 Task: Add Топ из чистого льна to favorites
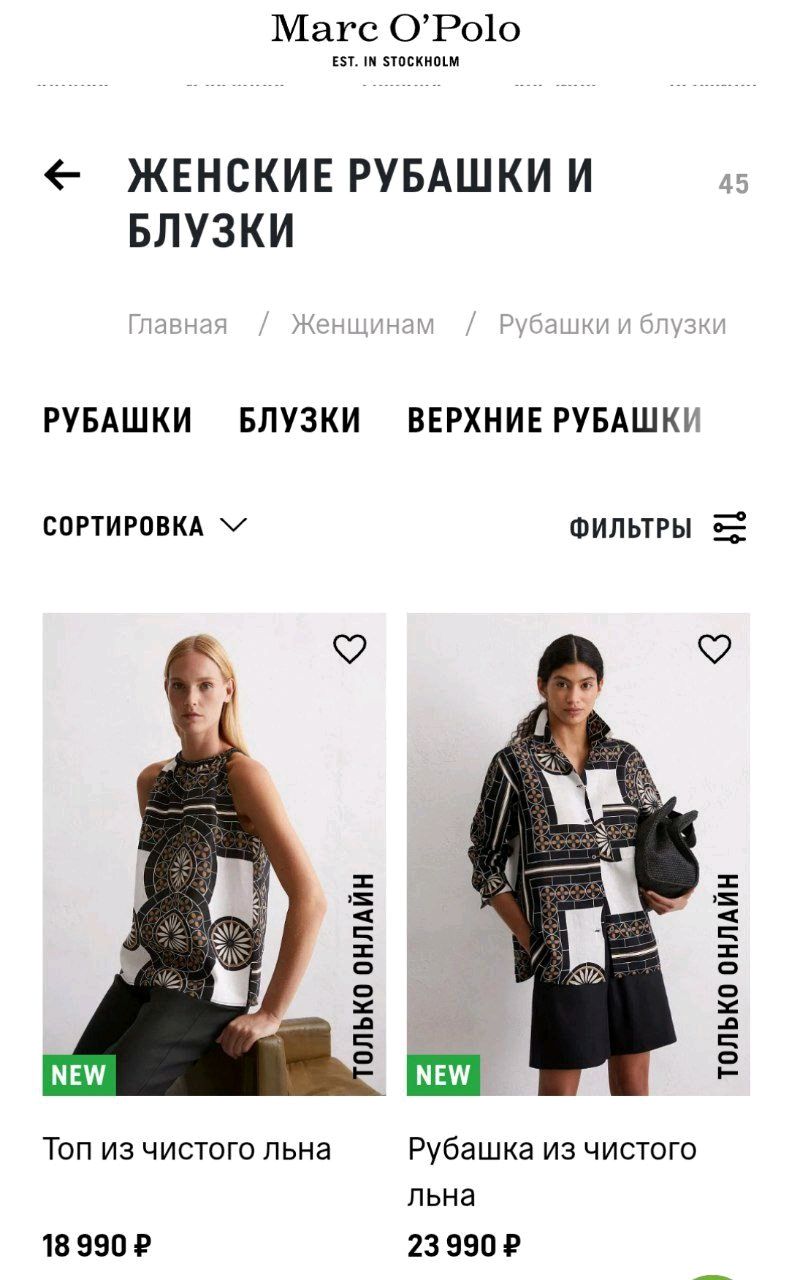[x=350, y=649]
